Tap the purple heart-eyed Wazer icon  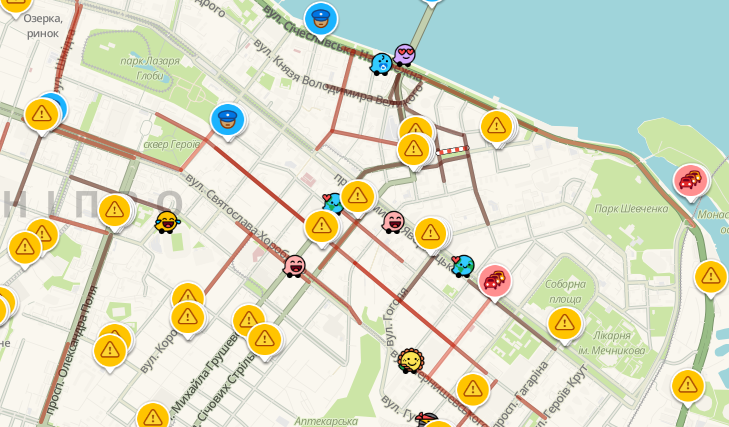pyautogui.click(x=404, y=54)
